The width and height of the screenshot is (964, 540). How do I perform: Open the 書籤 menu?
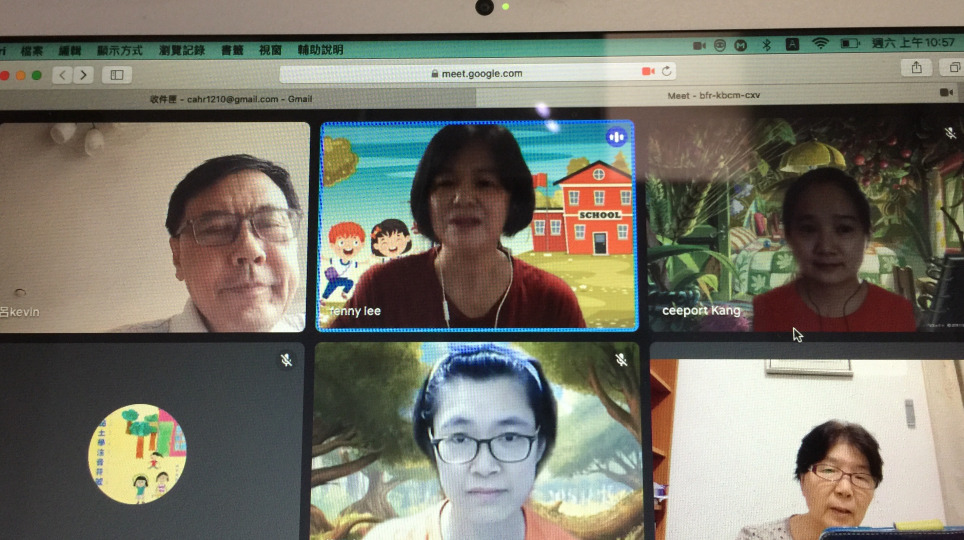tap(232, 50)
